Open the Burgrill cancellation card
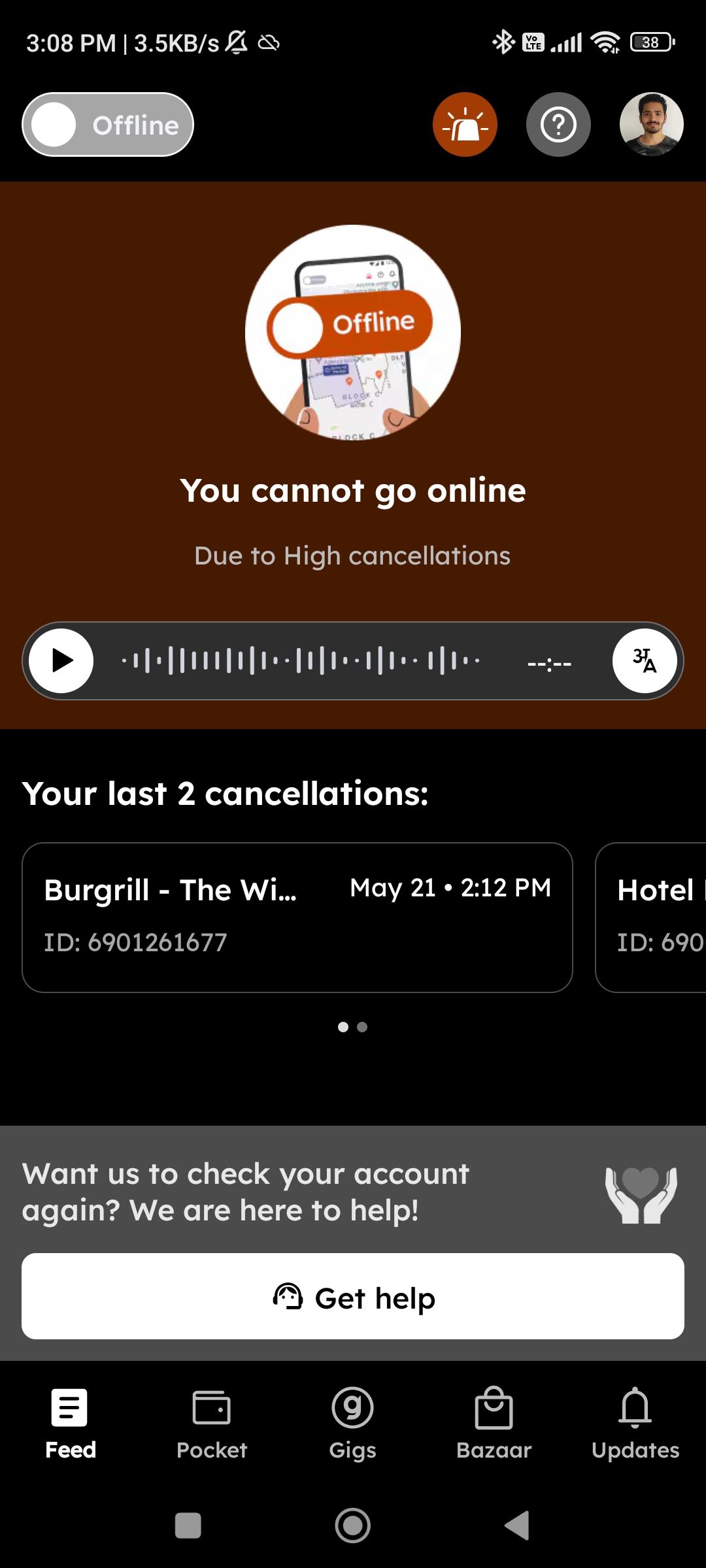The image size is (706, 1568). pos(297,917)
